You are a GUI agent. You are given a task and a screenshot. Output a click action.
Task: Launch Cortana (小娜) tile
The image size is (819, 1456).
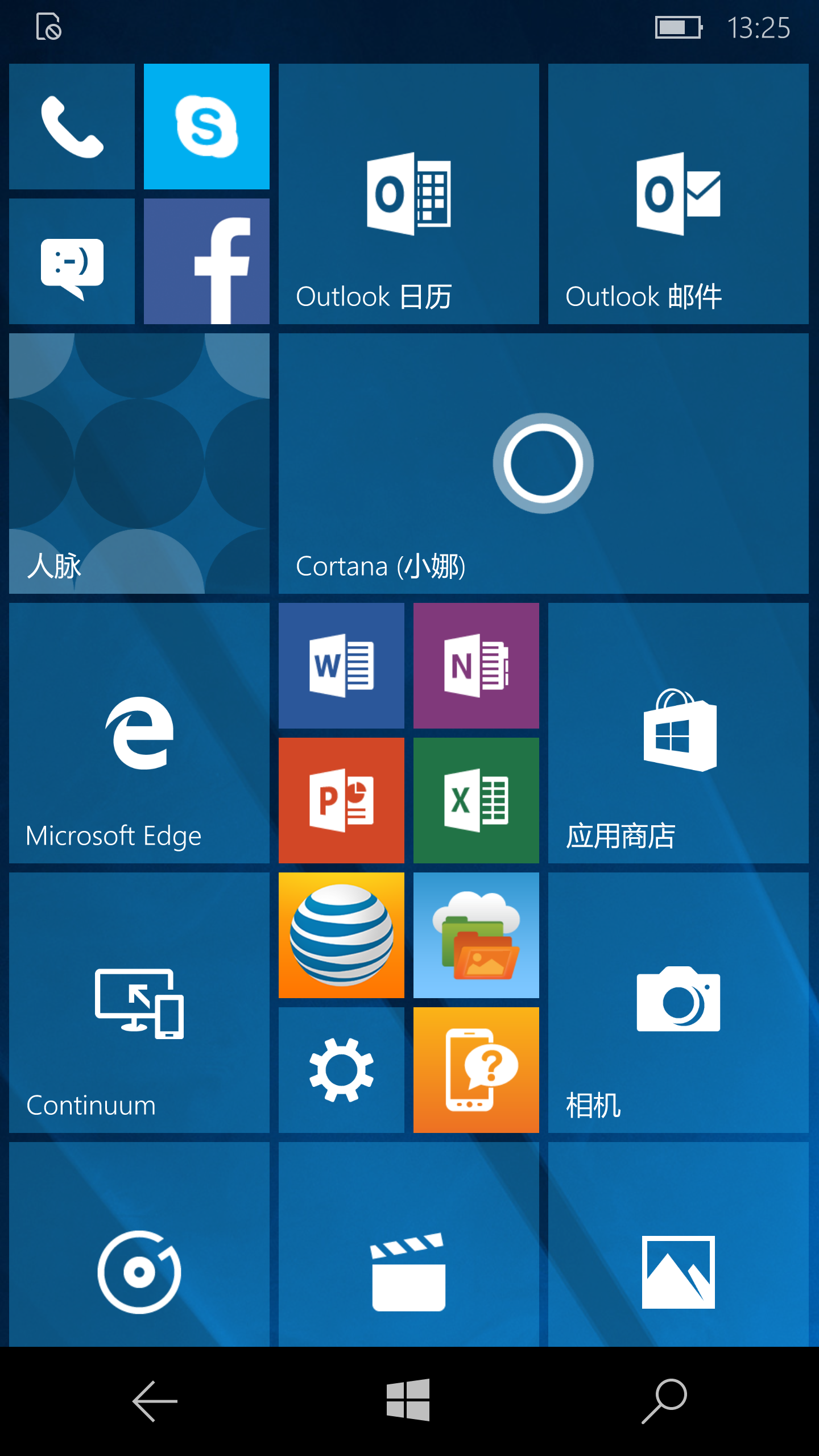[x=543, y=464]
